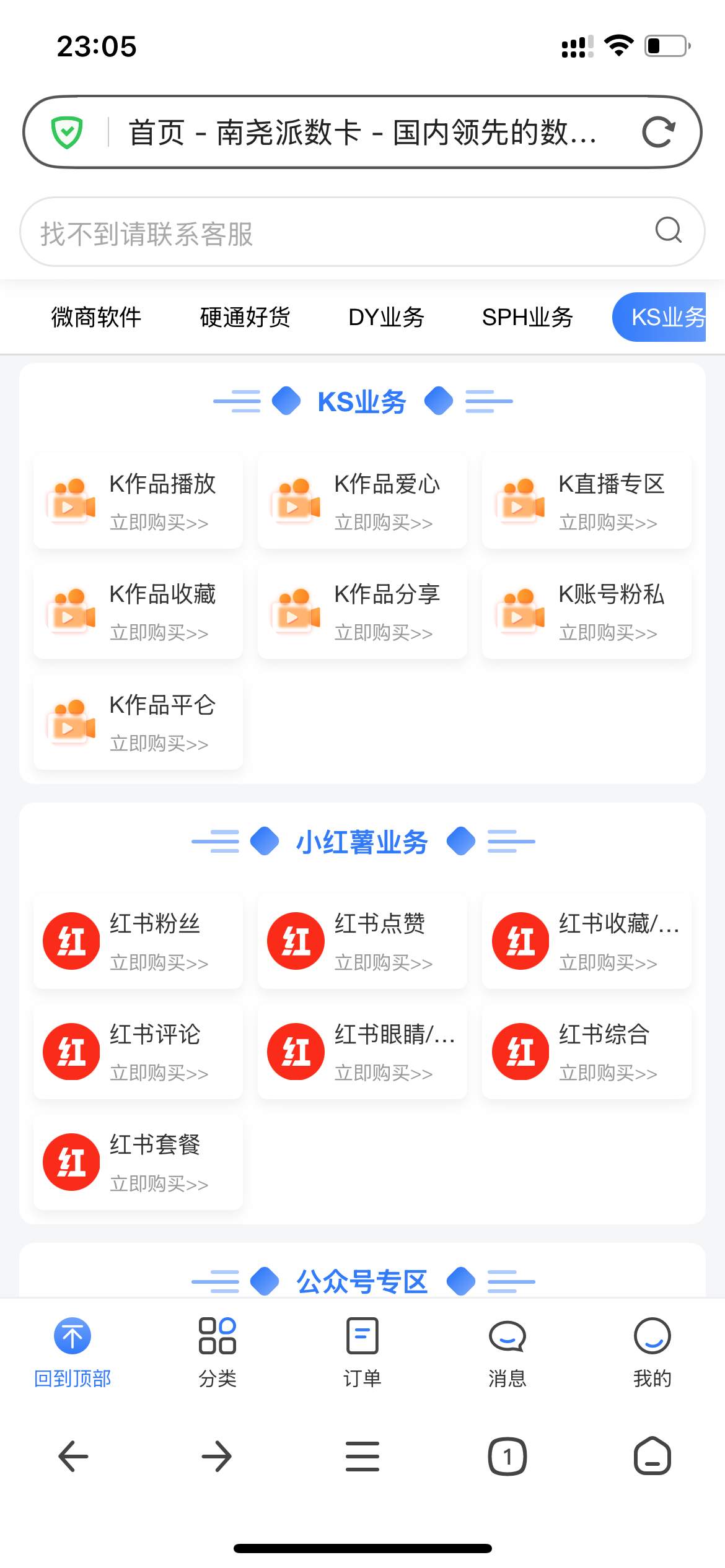Open the 红书套餐 package card
This screenshot has width=725, height=1568.
pos(138,1162)
